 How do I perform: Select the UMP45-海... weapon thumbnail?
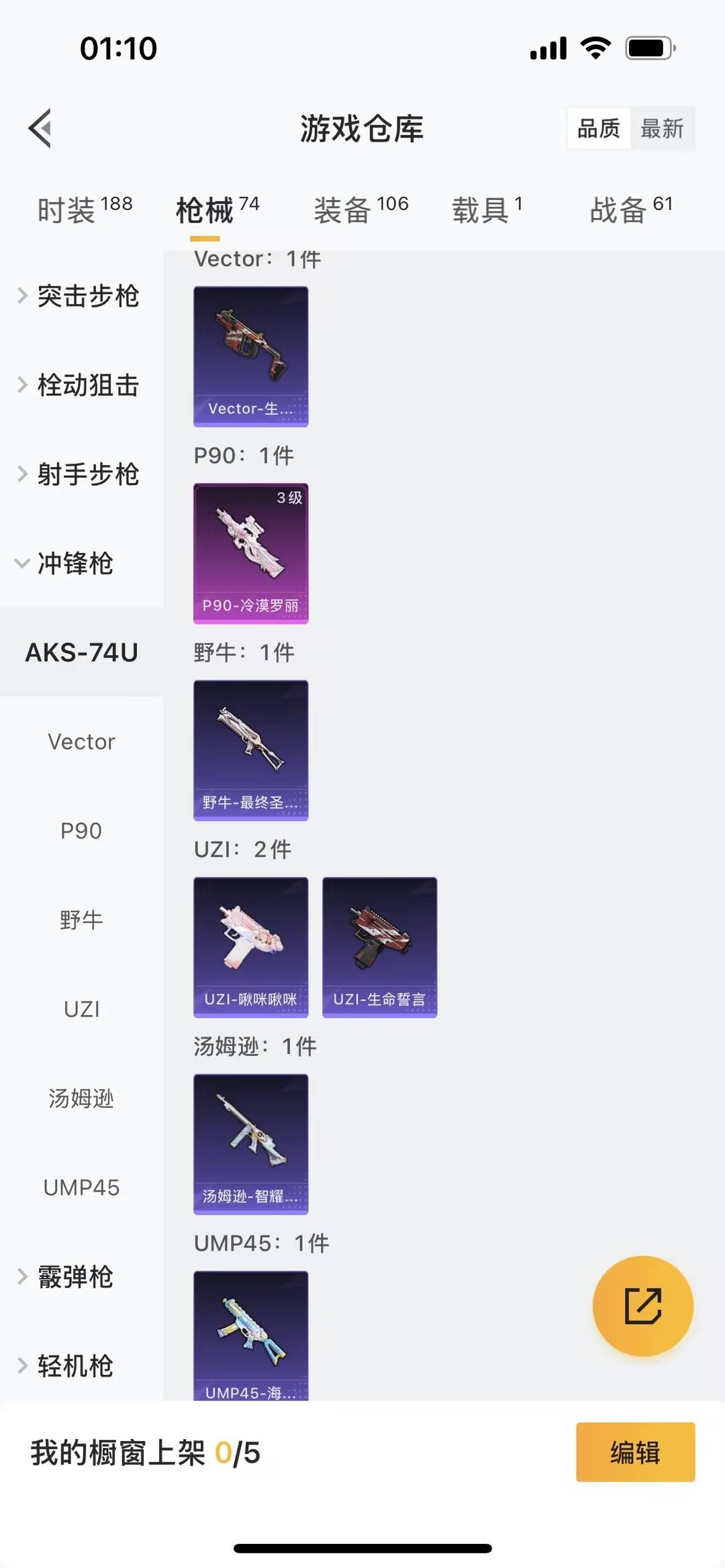(250, 1335)
